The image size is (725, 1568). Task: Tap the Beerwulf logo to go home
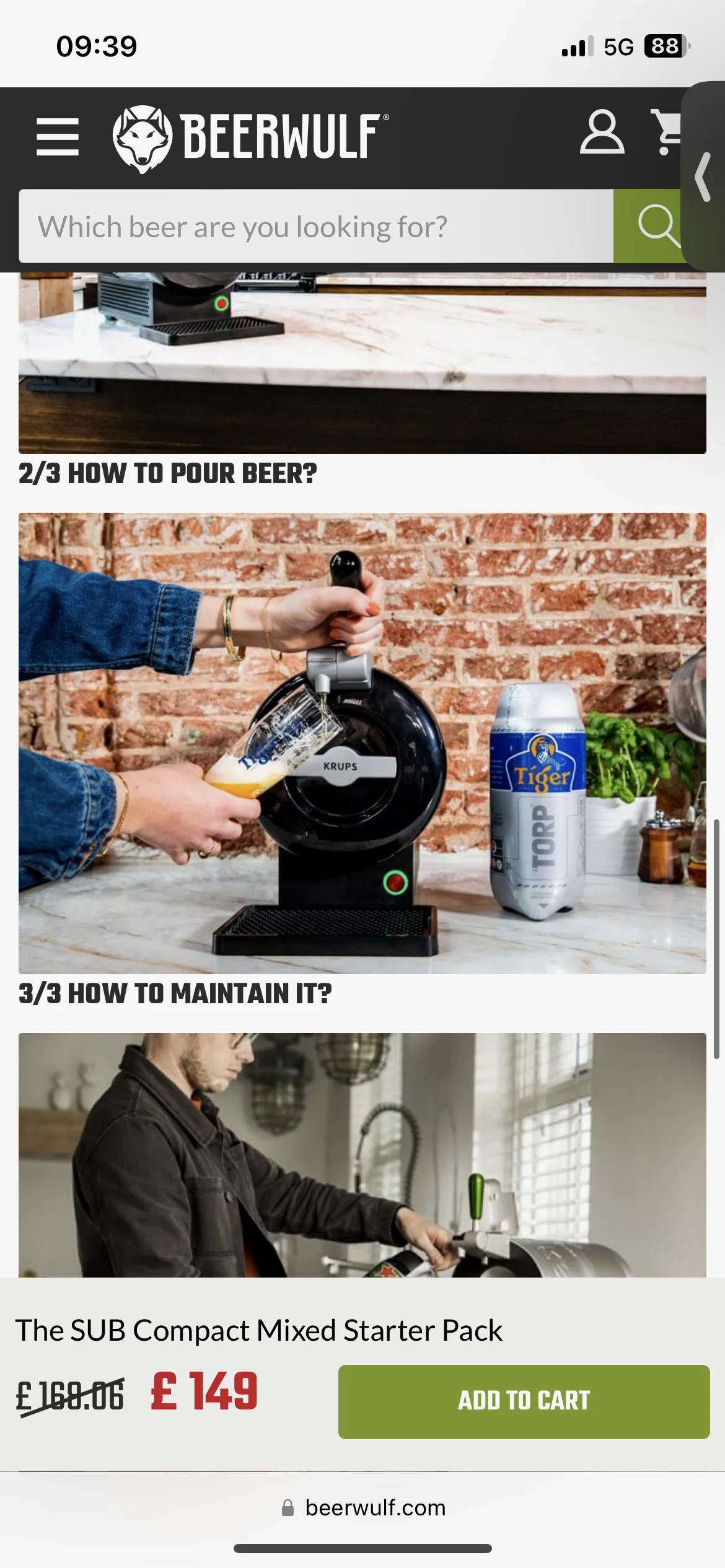click(251, 137)
